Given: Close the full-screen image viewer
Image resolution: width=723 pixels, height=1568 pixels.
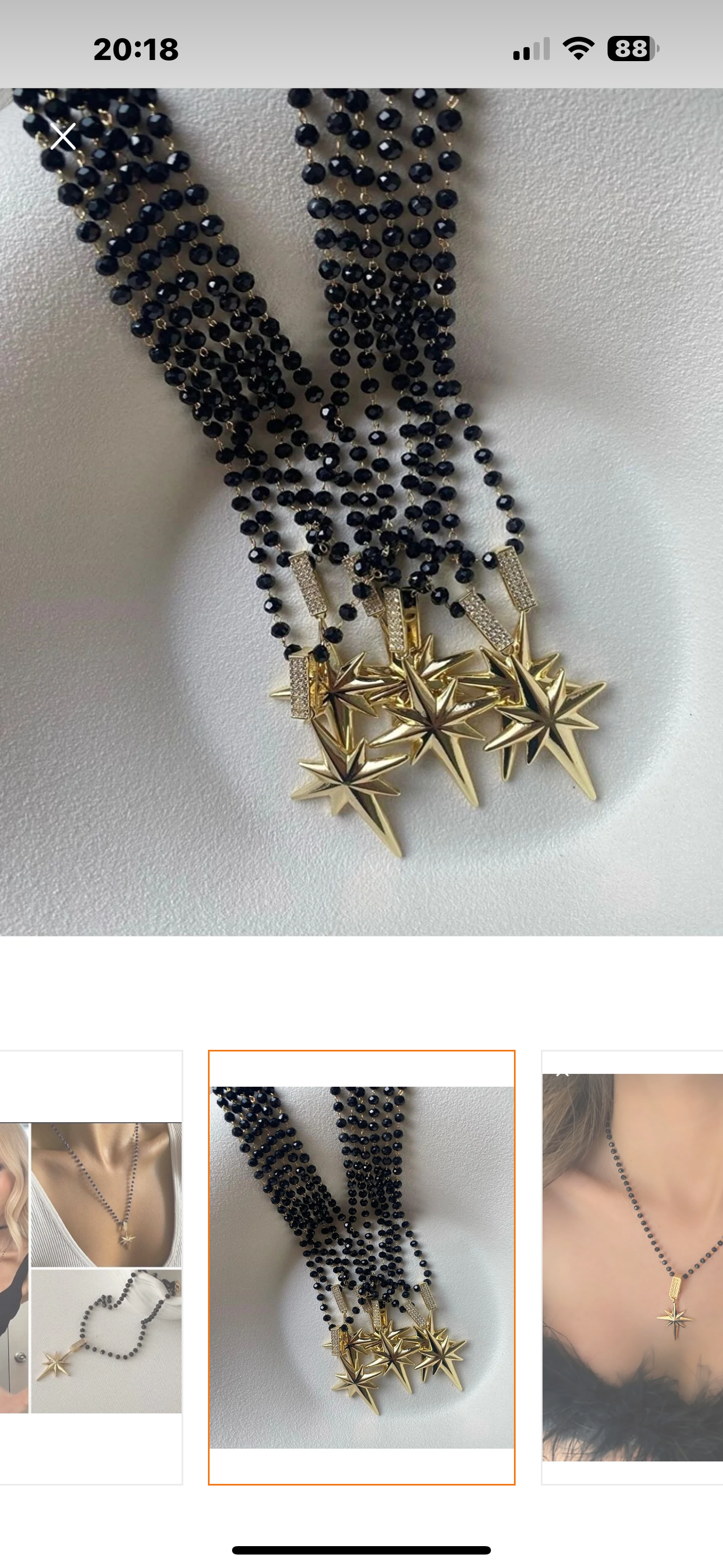Looking at the screenshot, I should [x=63, y=136].
